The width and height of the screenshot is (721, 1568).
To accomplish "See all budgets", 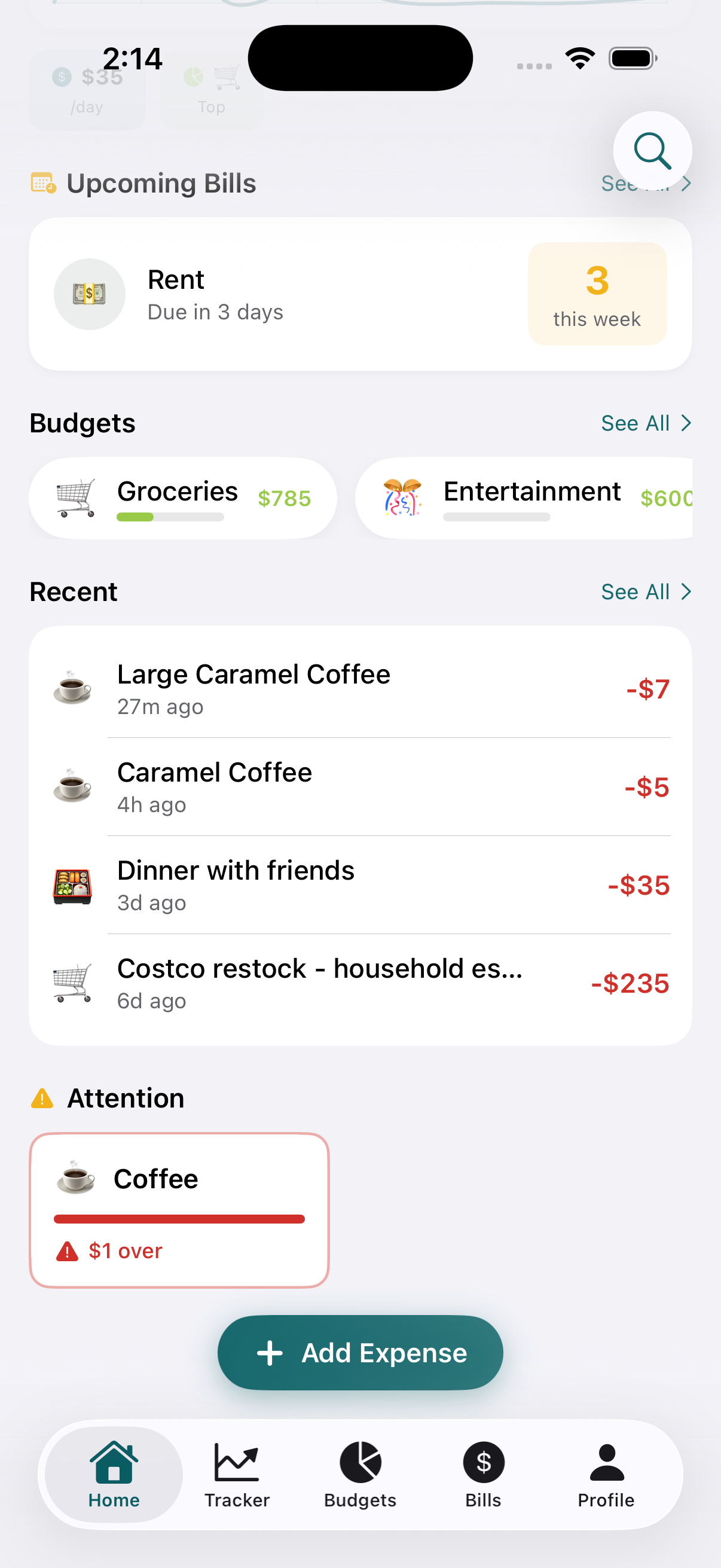I will pyautogui.click(x=646, y=423).
